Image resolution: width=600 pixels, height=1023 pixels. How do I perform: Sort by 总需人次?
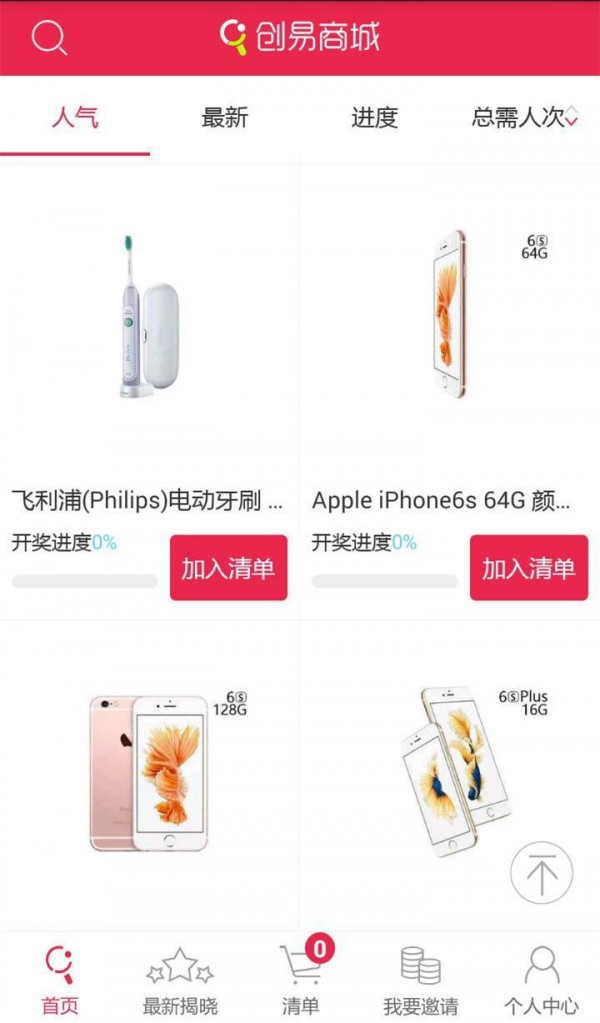point(524,118)
